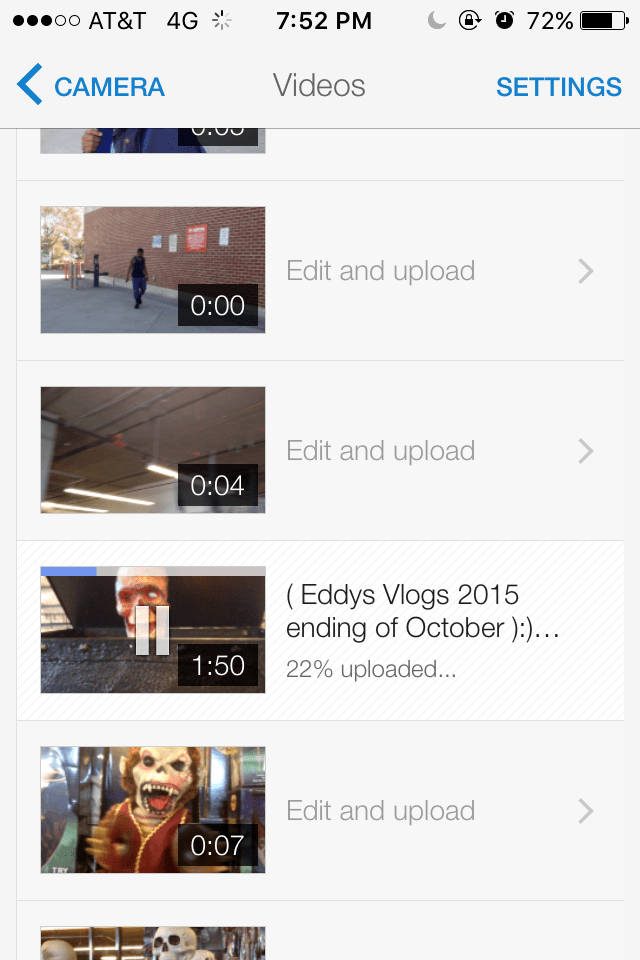Edit and upload the 0:04 video

pyautogui.click(x=380, y=451)
